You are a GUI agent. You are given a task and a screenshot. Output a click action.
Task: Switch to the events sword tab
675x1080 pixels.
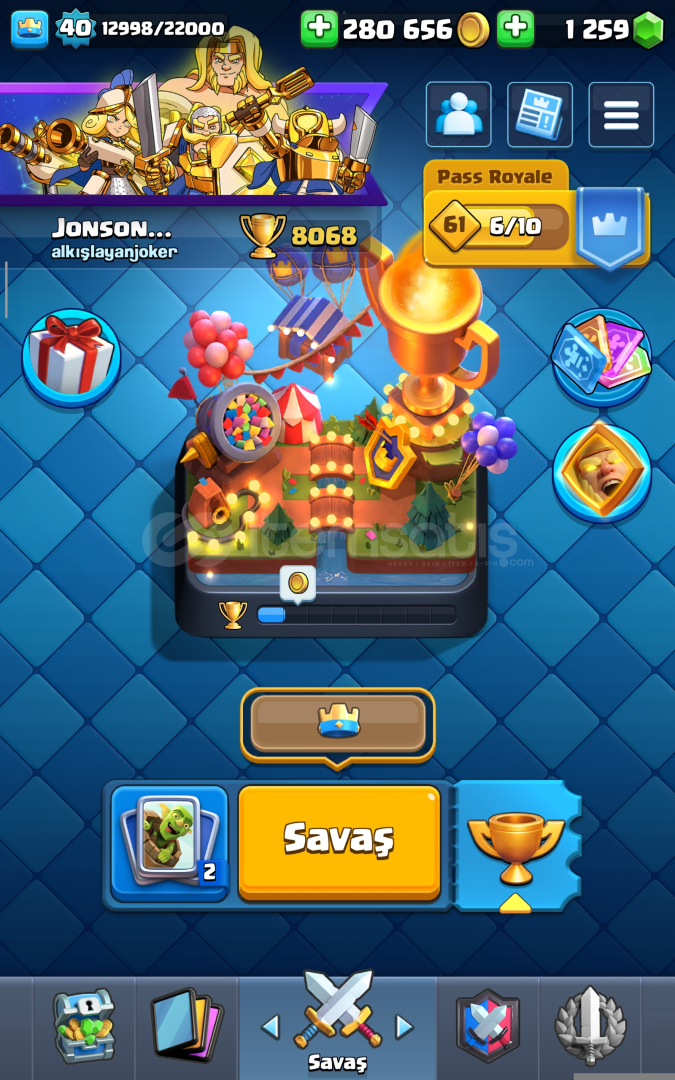(590, 1026)
